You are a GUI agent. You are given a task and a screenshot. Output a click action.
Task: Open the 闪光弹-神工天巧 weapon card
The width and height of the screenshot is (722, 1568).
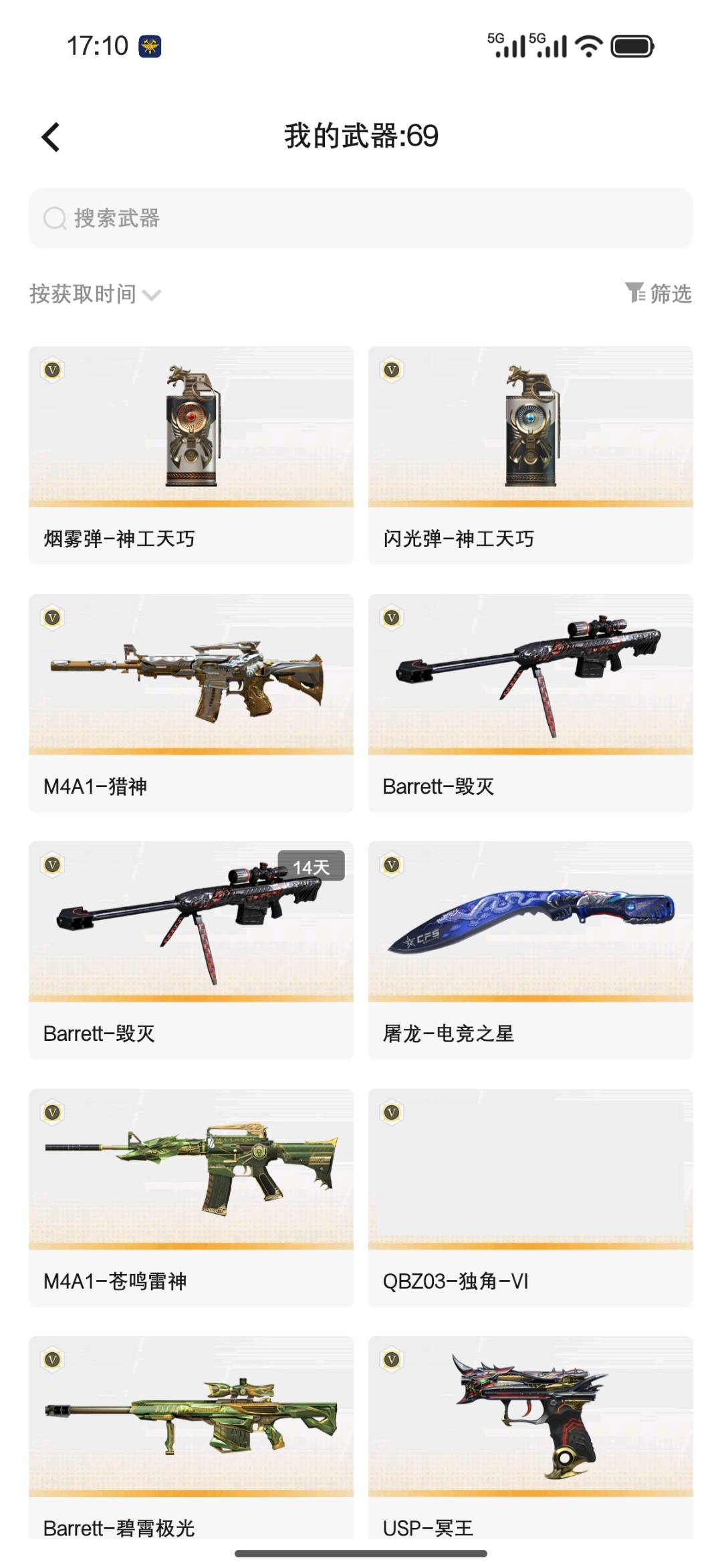(531, 455)
